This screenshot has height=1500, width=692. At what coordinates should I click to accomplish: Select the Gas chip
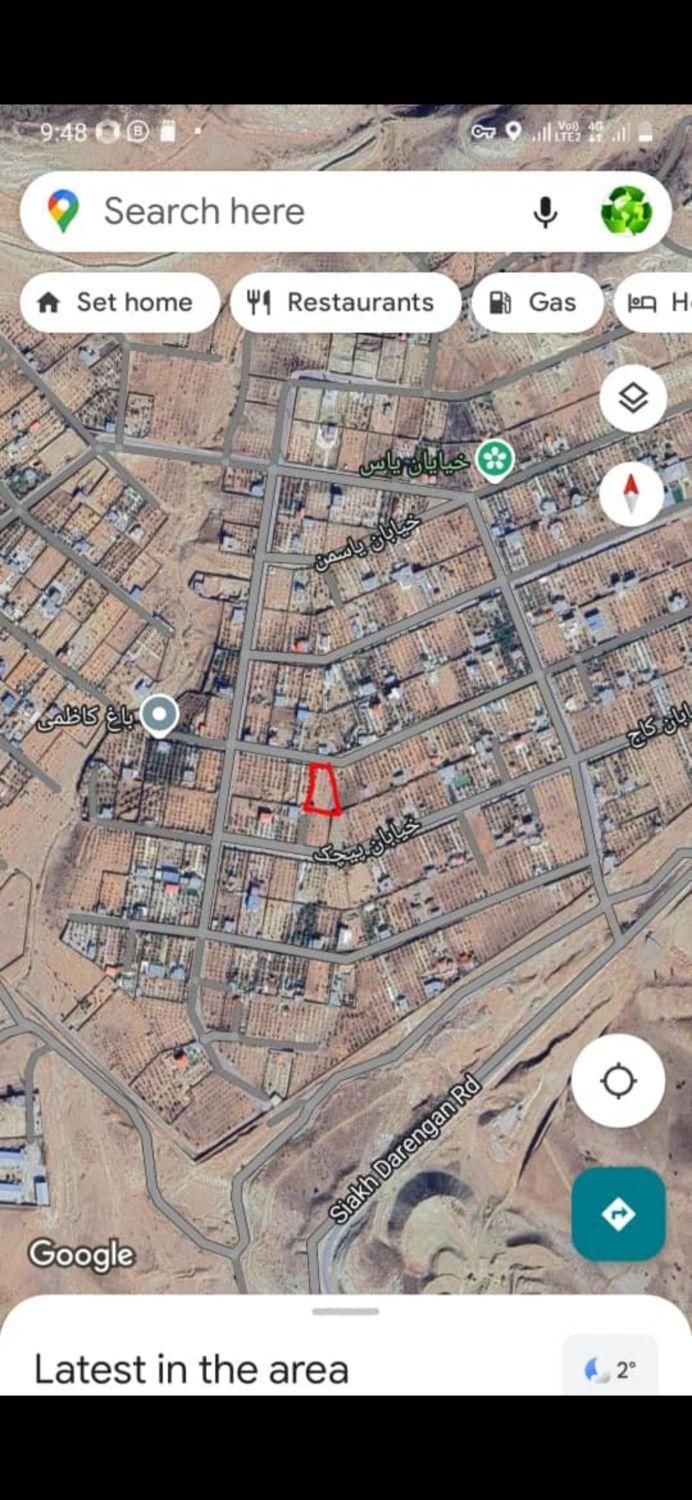[x=537, y=302]
